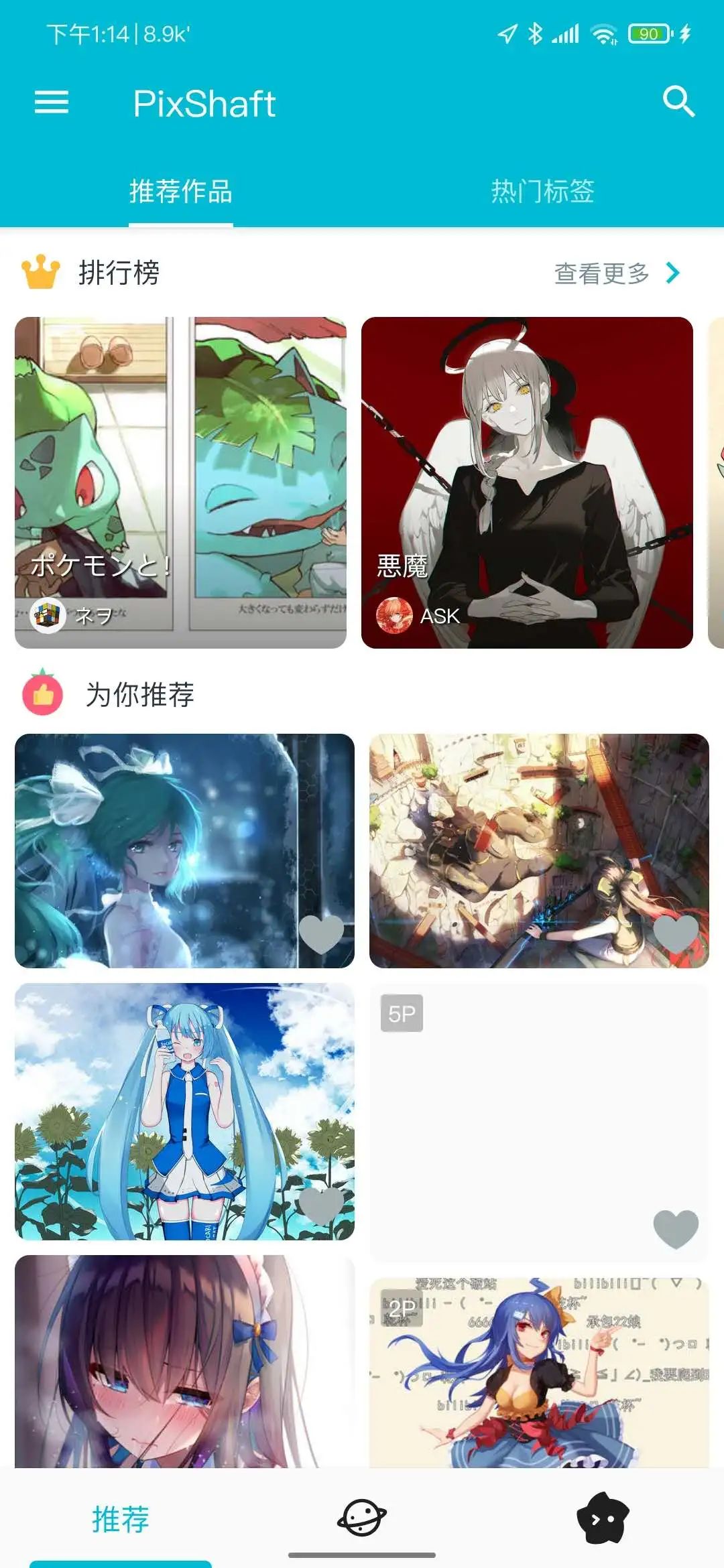Open the hamburger drawer menu

(x=52, y=103)
